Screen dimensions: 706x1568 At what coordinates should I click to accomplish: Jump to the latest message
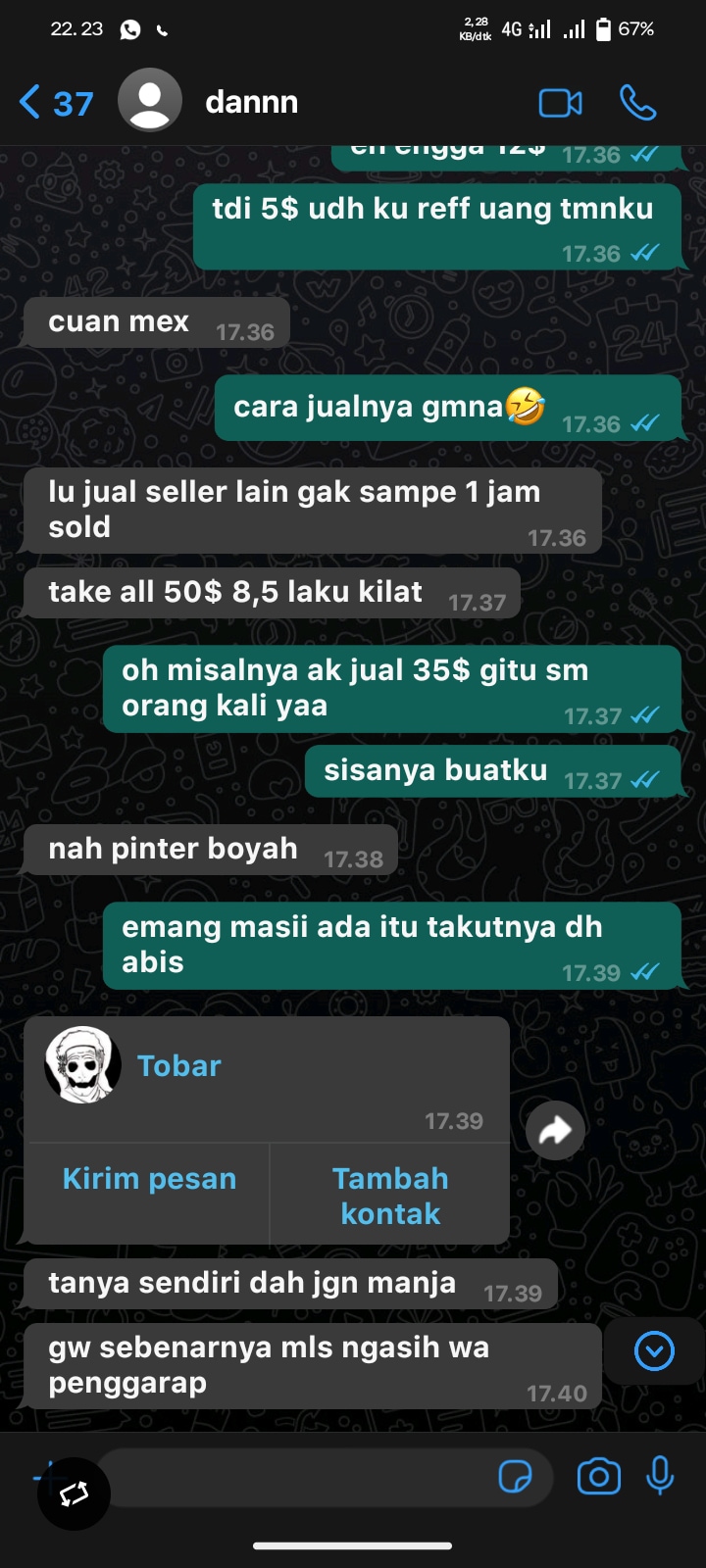coord(654,1351)
